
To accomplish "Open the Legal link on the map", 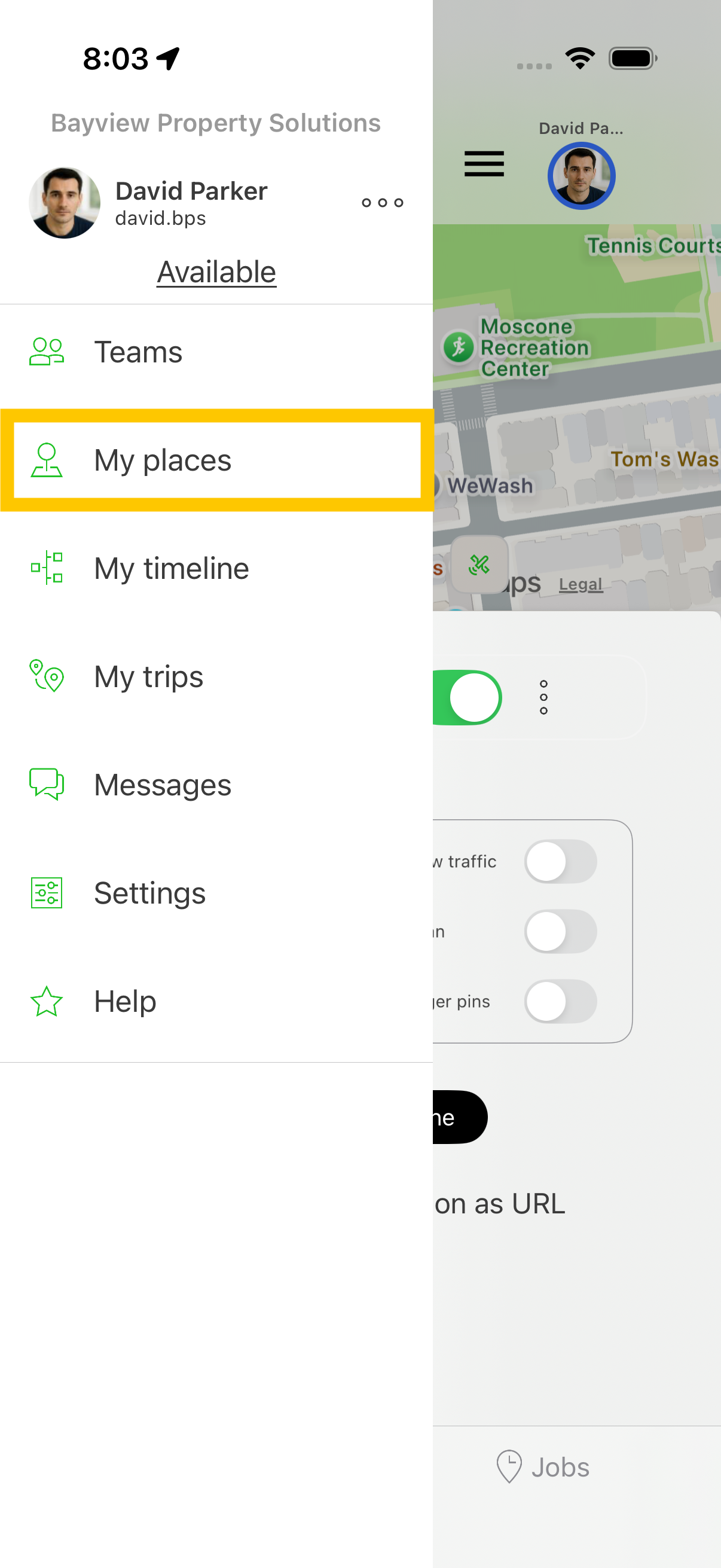I will point(581,584).
